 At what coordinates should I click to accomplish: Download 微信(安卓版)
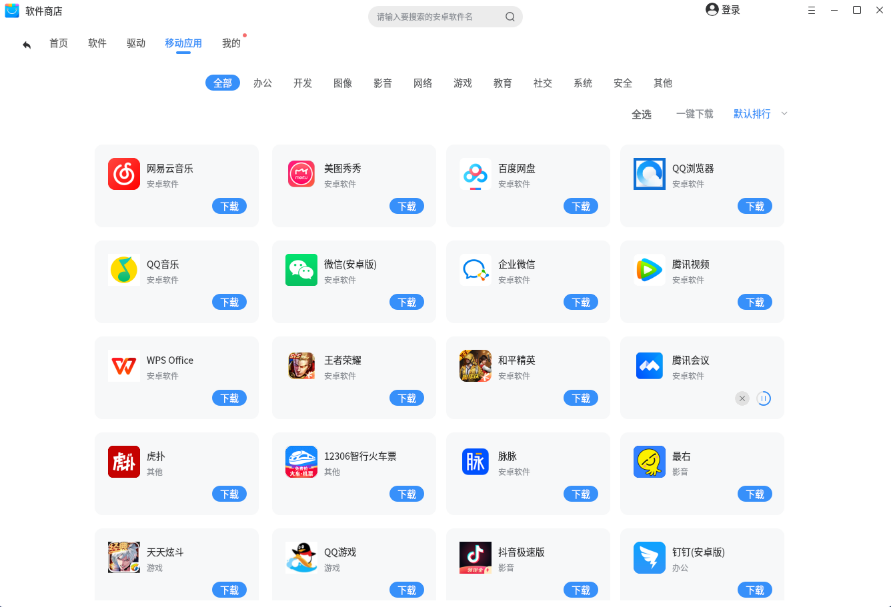pos(406,302)
